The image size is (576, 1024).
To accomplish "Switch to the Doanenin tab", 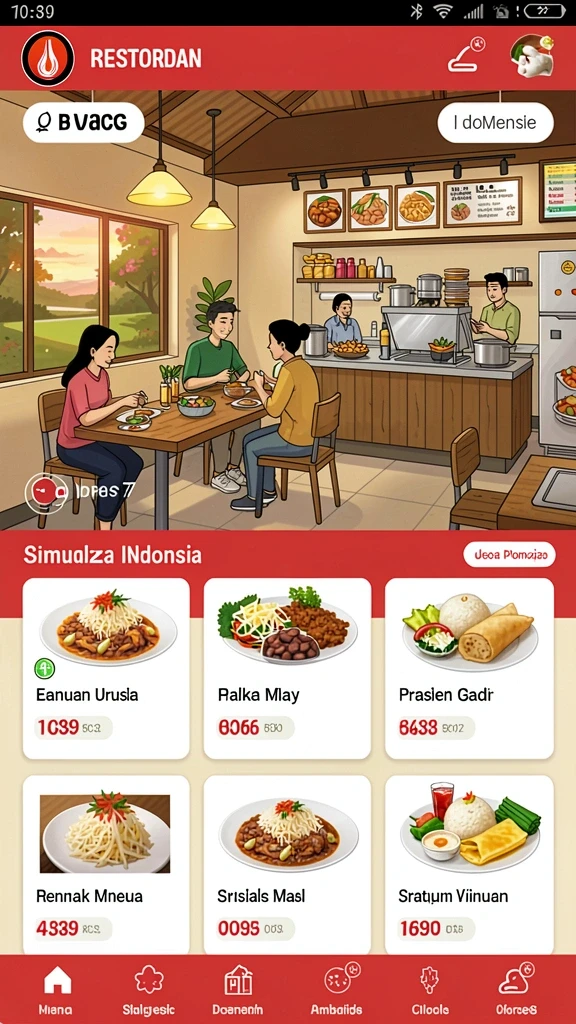I will pos(238,990).
